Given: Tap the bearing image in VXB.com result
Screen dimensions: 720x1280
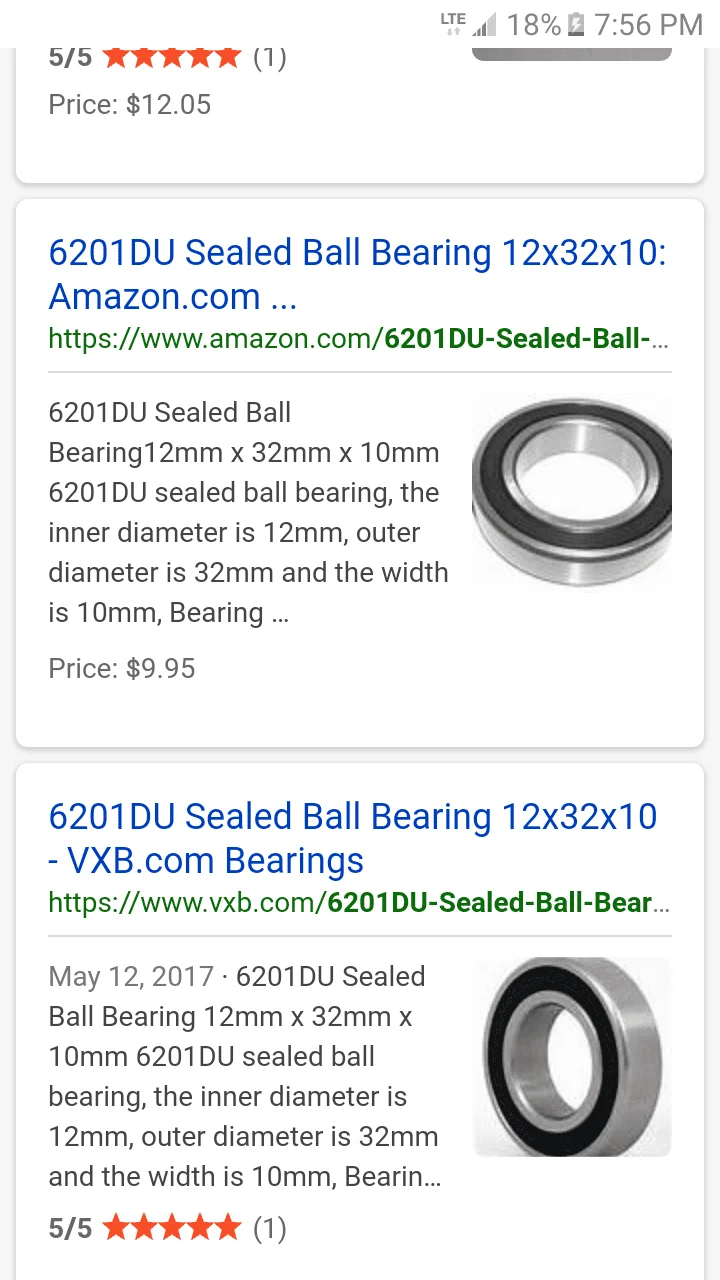Looking at the screenshot, I should [571, 1057].
